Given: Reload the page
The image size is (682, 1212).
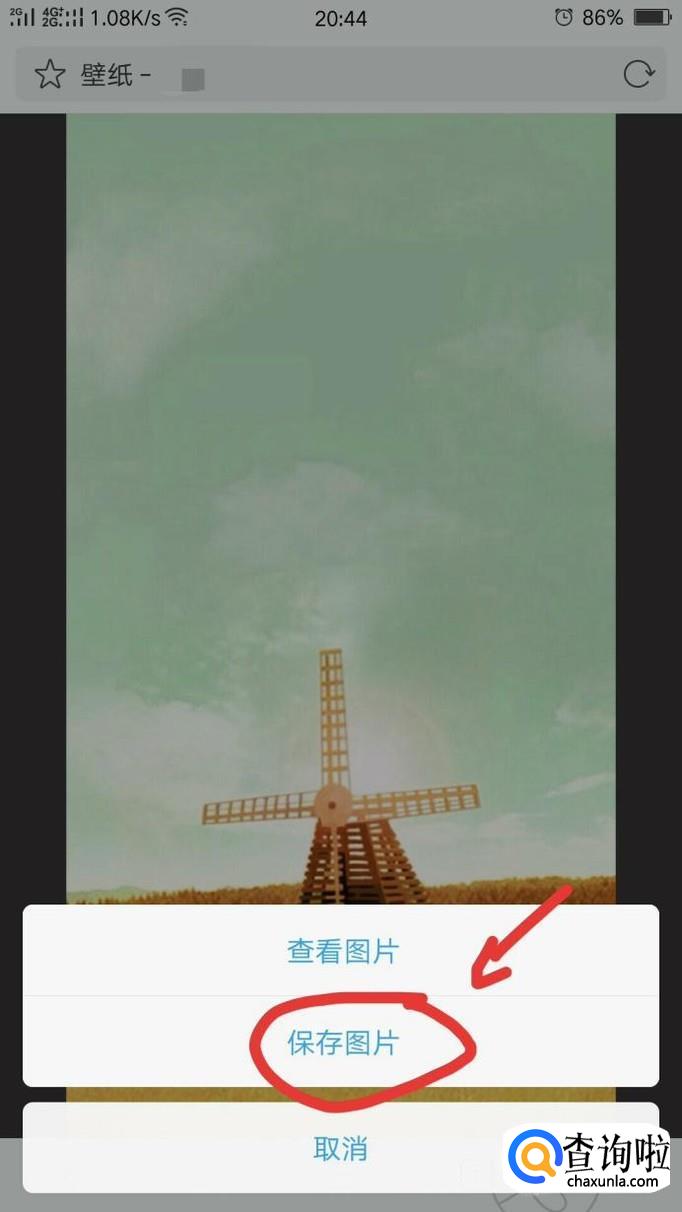Looking at the screenshot, I should click(638, 74).
